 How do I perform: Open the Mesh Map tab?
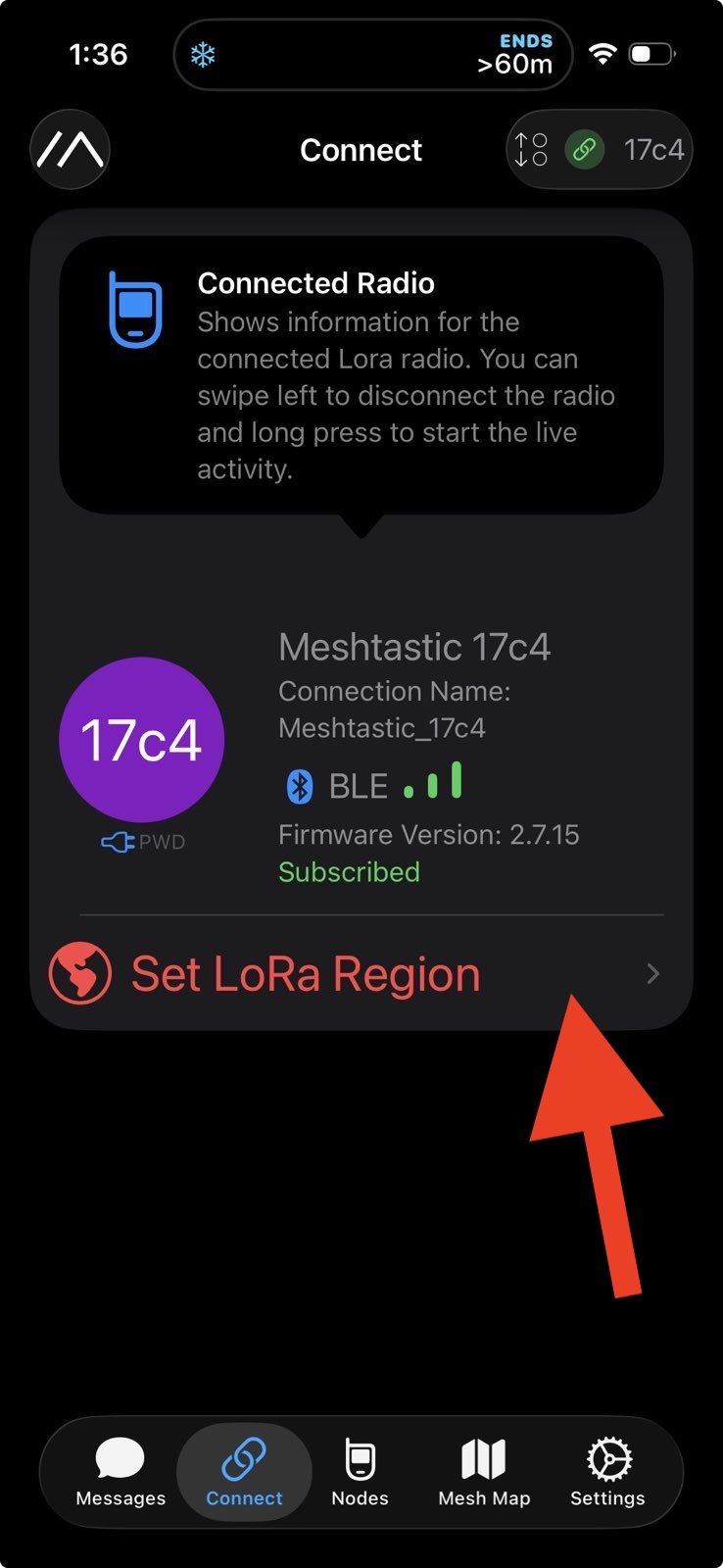click(484, 1471)
